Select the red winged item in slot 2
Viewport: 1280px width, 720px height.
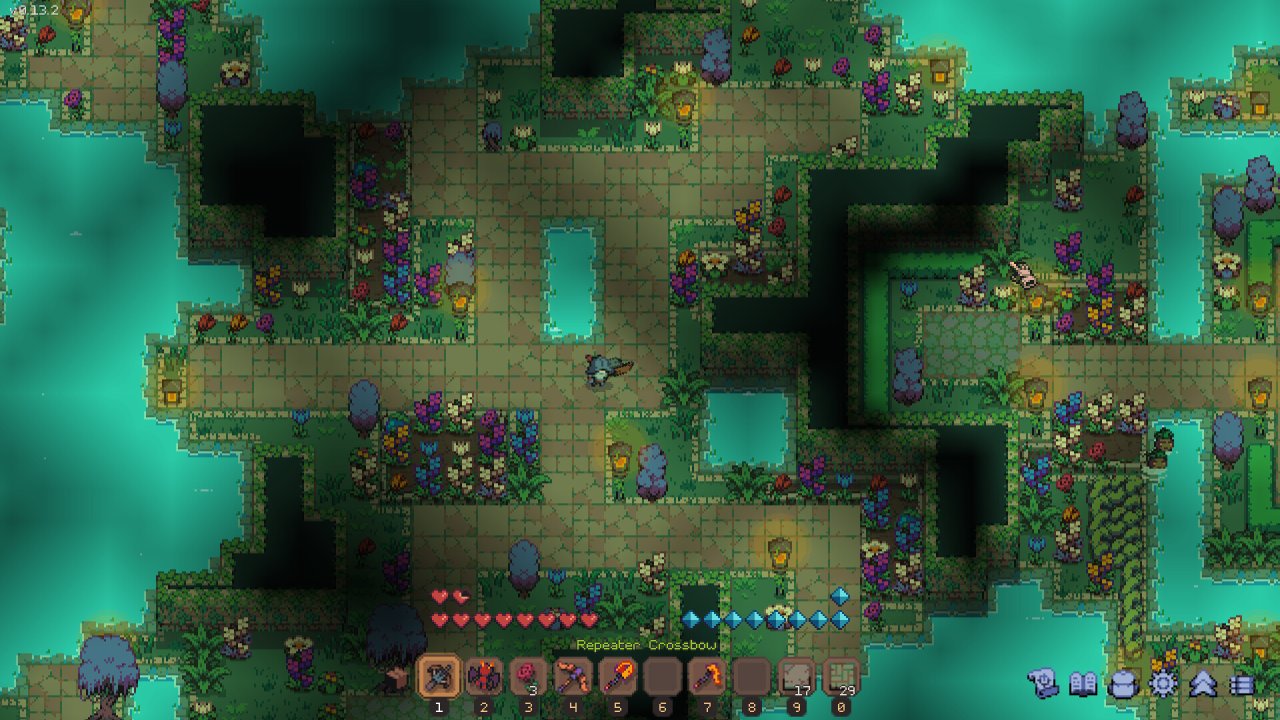point(483,677)
